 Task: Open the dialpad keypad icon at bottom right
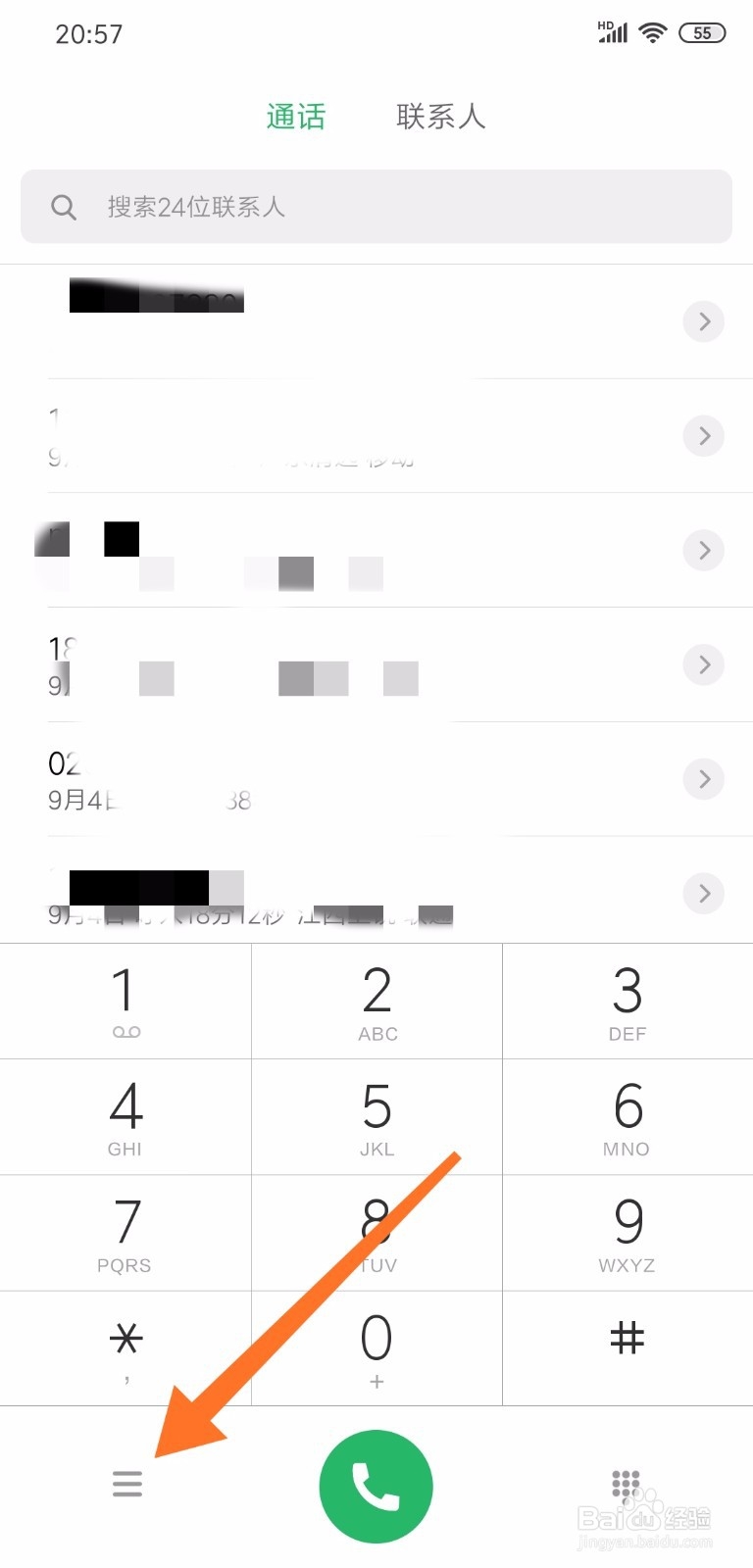coord(625,1484)
